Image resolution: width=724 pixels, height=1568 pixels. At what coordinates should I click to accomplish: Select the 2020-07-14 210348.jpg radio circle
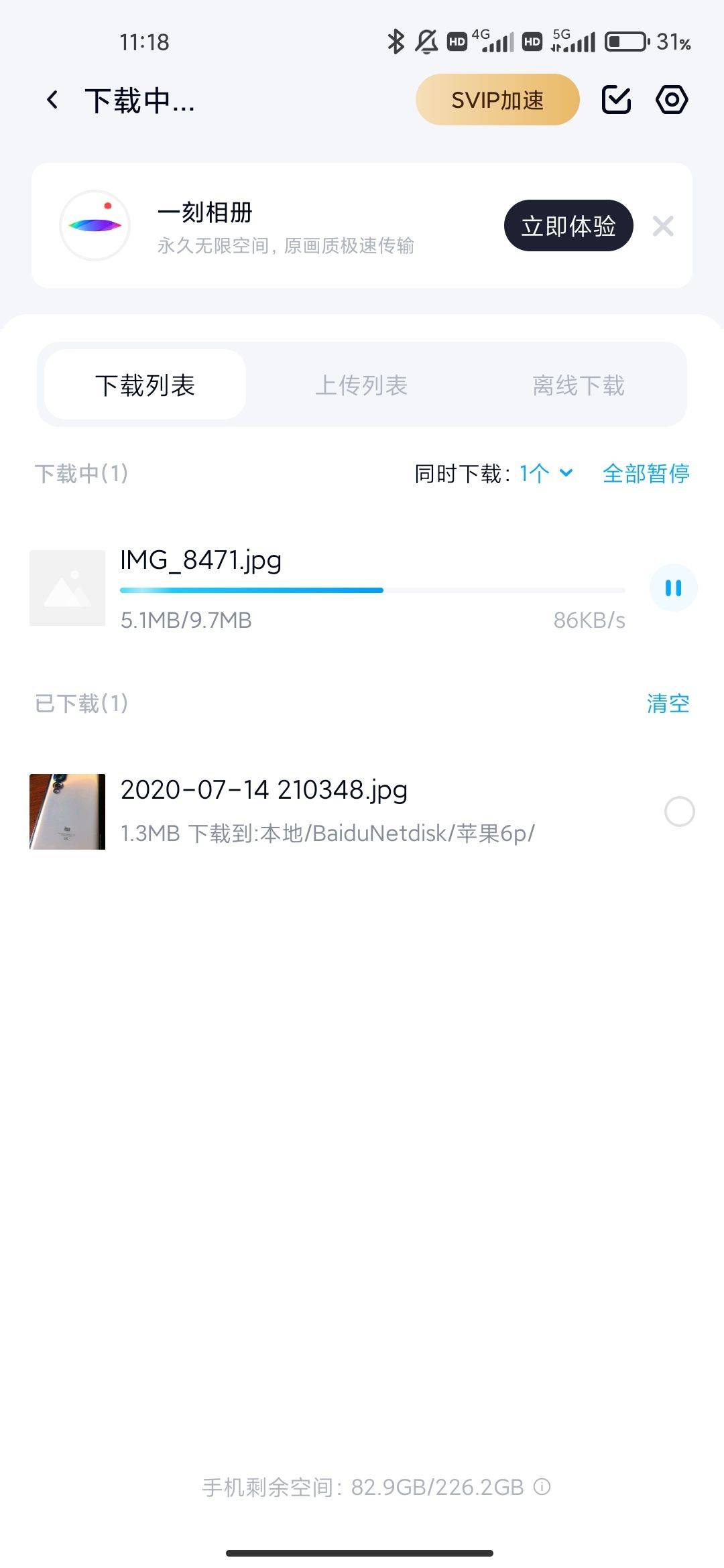[x=679, y=811]
